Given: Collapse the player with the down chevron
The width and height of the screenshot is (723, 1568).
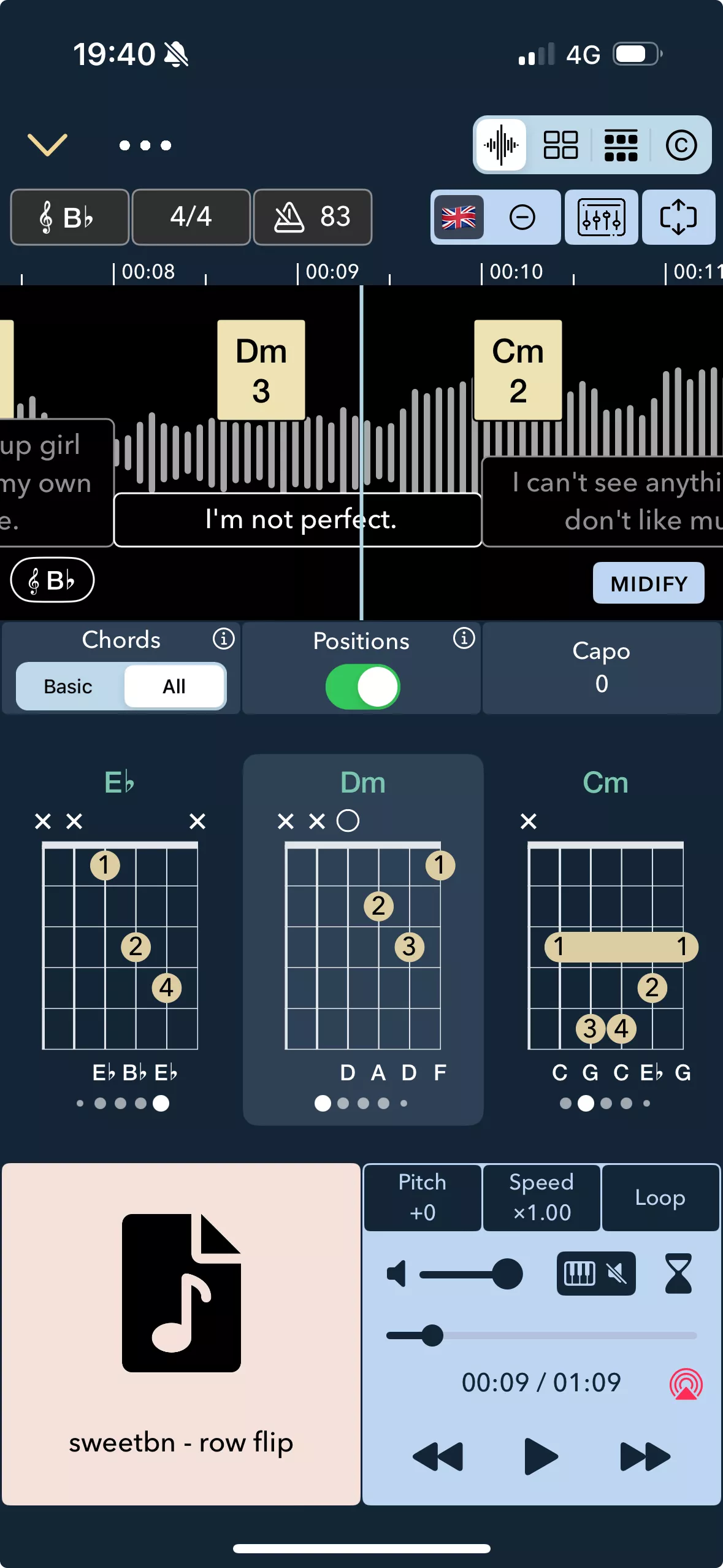Looking at the screenshot, I should [47, 145].
